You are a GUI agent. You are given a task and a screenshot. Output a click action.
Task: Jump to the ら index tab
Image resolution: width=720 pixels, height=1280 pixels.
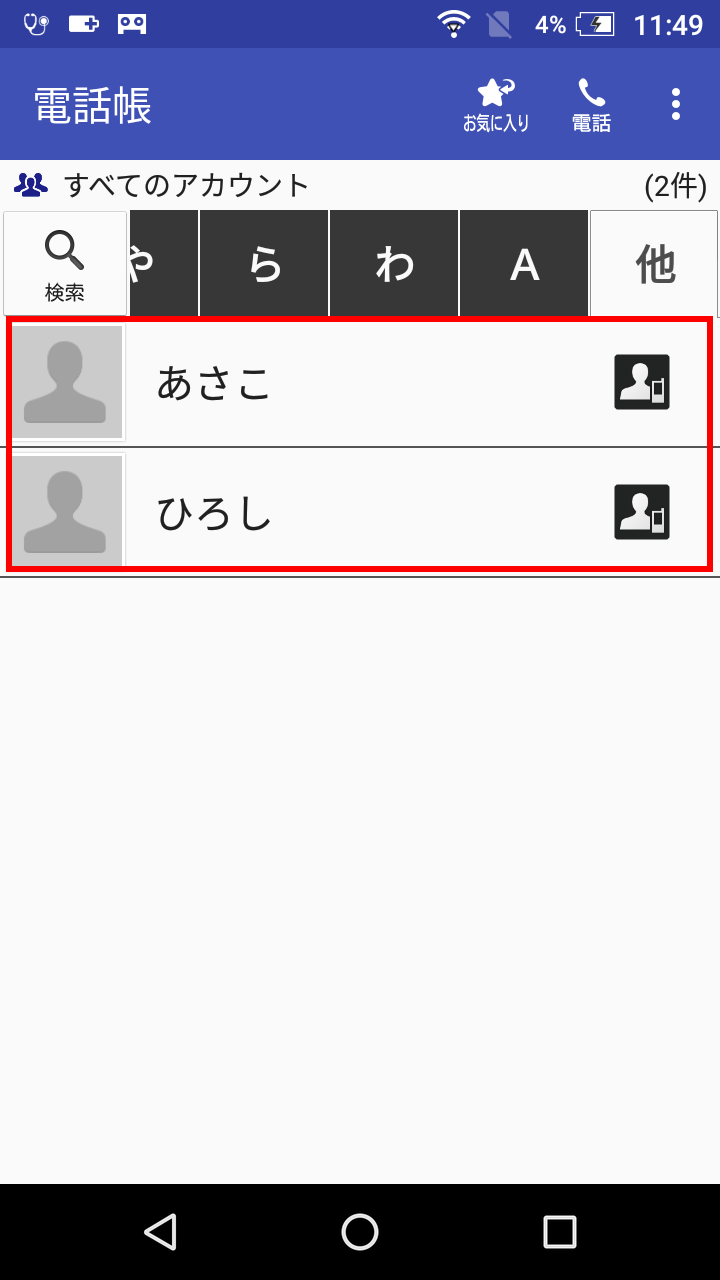click(x=264, y=264)
